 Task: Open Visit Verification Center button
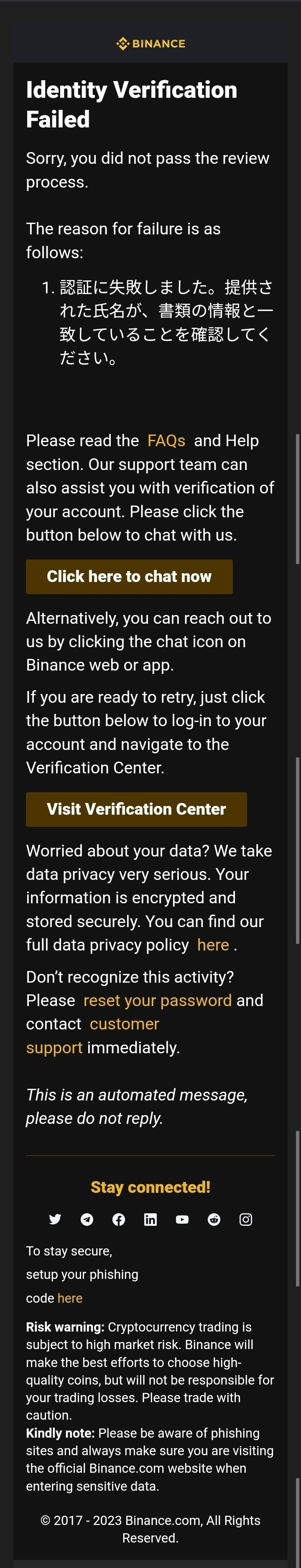[x=136, y=809]
